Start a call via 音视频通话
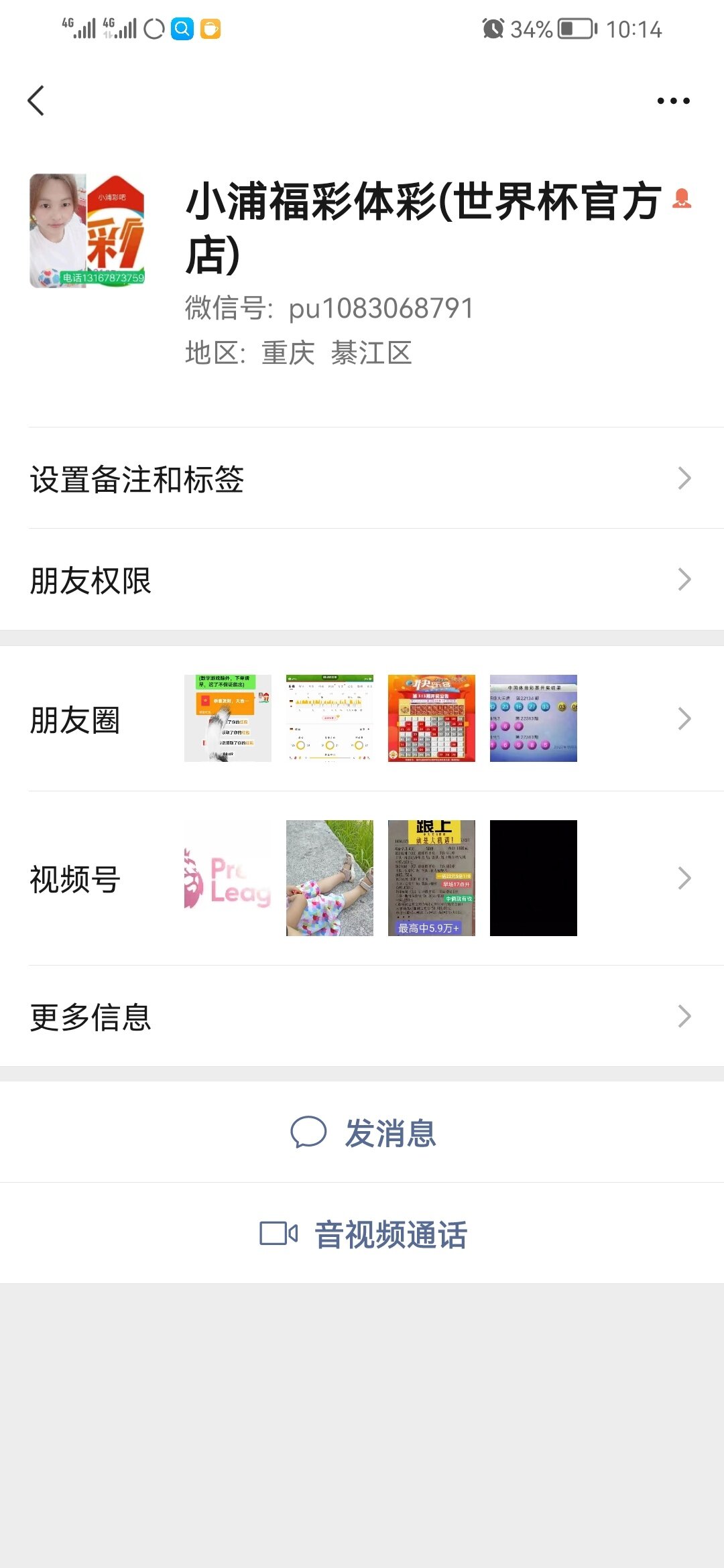Screen dimensions: 724x1568 click(362, 1234)
